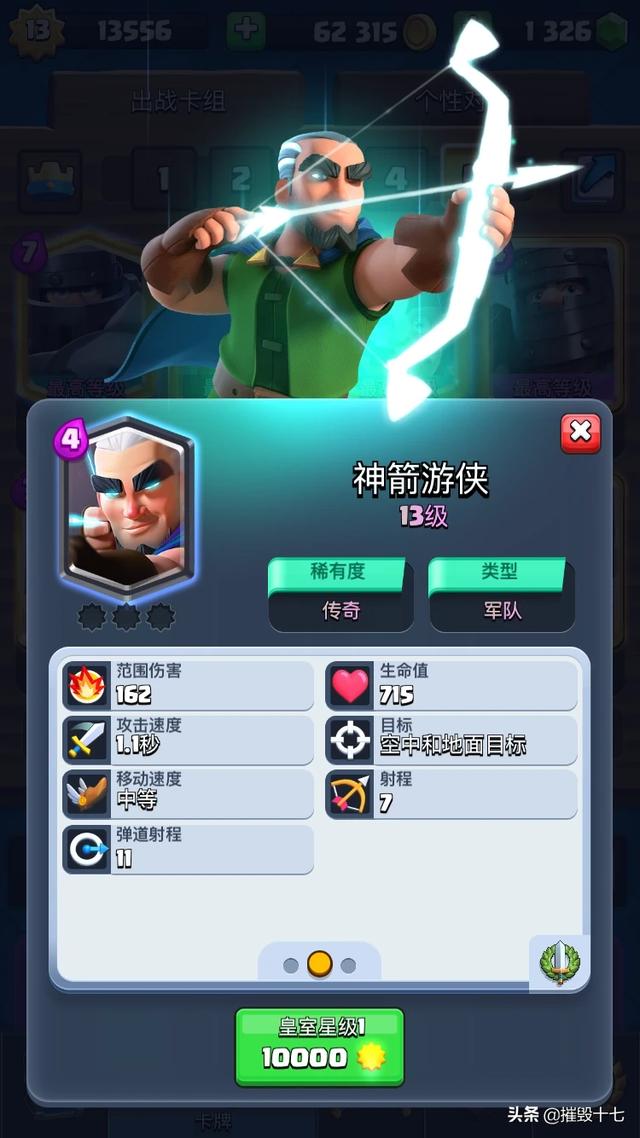Open the laurel sword icon in stats panel
This screenshot has width=640, height=1138.
click(x=559, y=962)
